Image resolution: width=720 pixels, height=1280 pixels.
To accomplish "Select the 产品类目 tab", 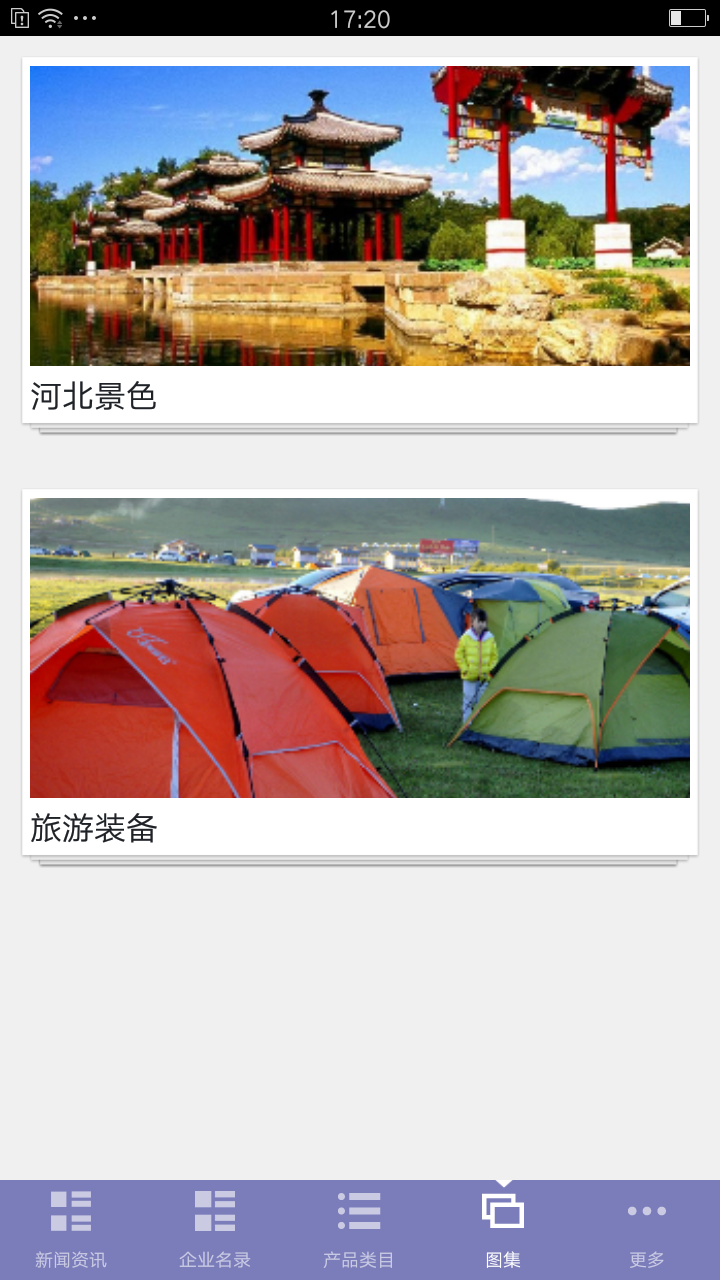I will point(359,1230).
